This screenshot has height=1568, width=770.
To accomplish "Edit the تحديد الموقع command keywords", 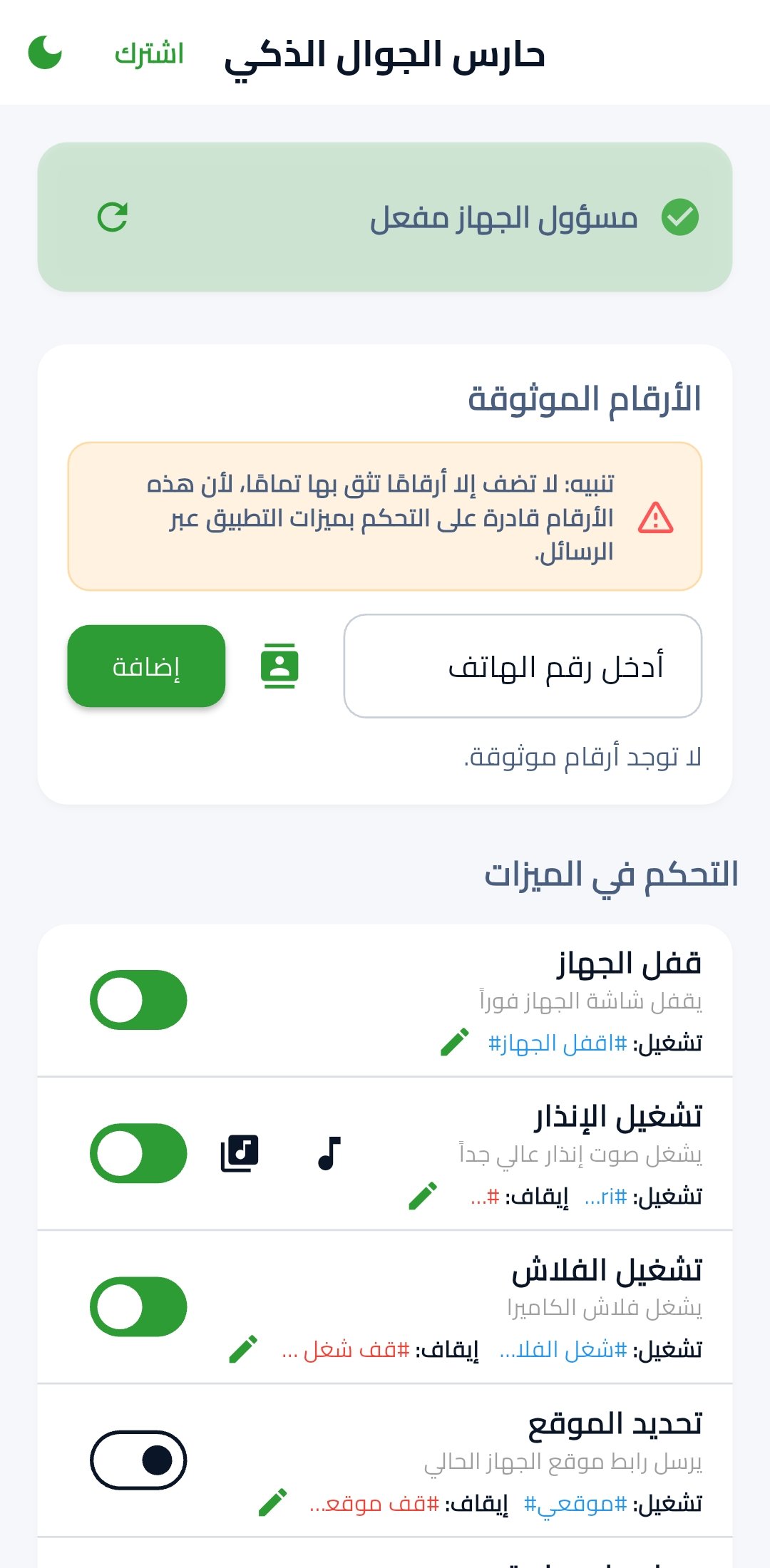I will coord(273,1502).
